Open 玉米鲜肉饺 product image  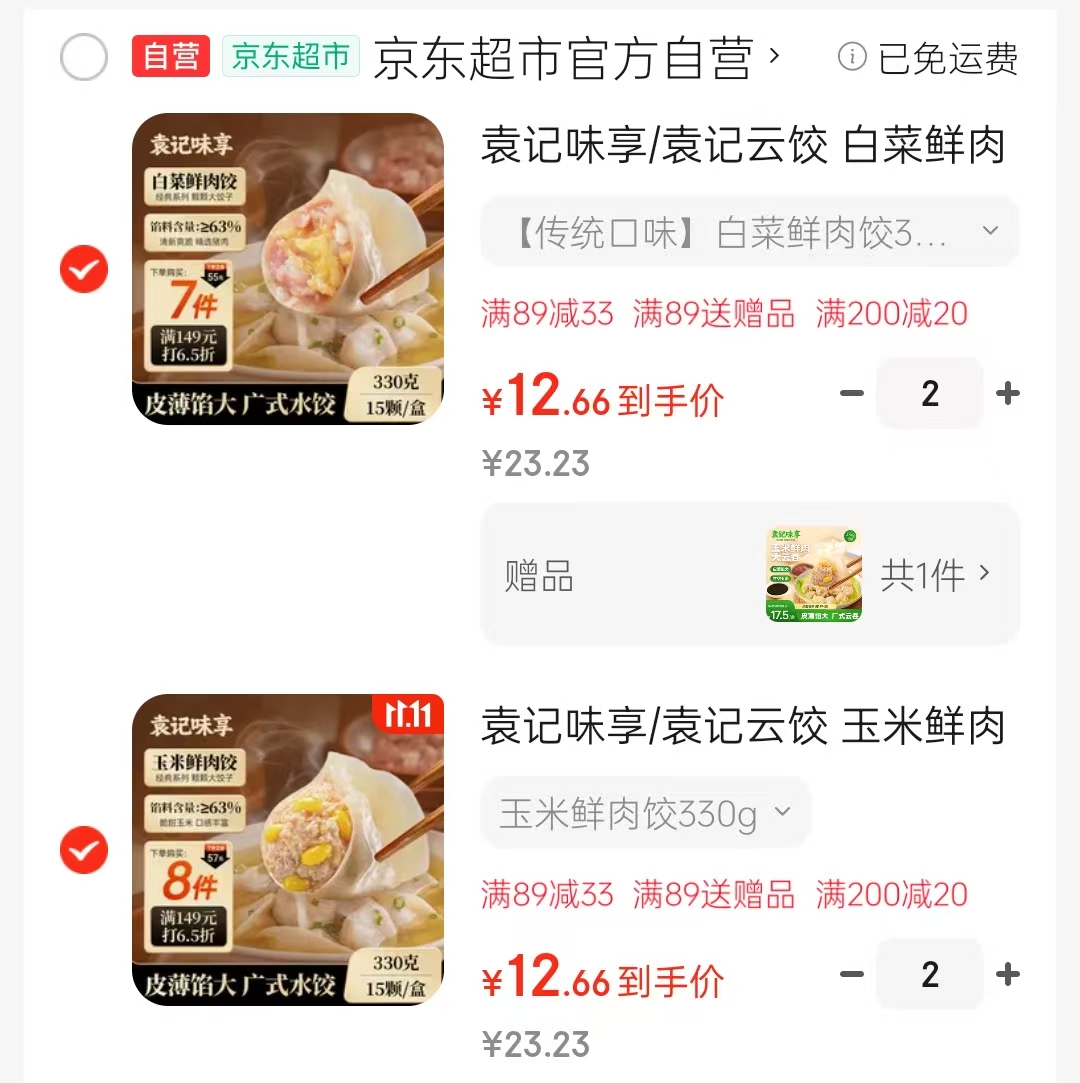(288, 849)
